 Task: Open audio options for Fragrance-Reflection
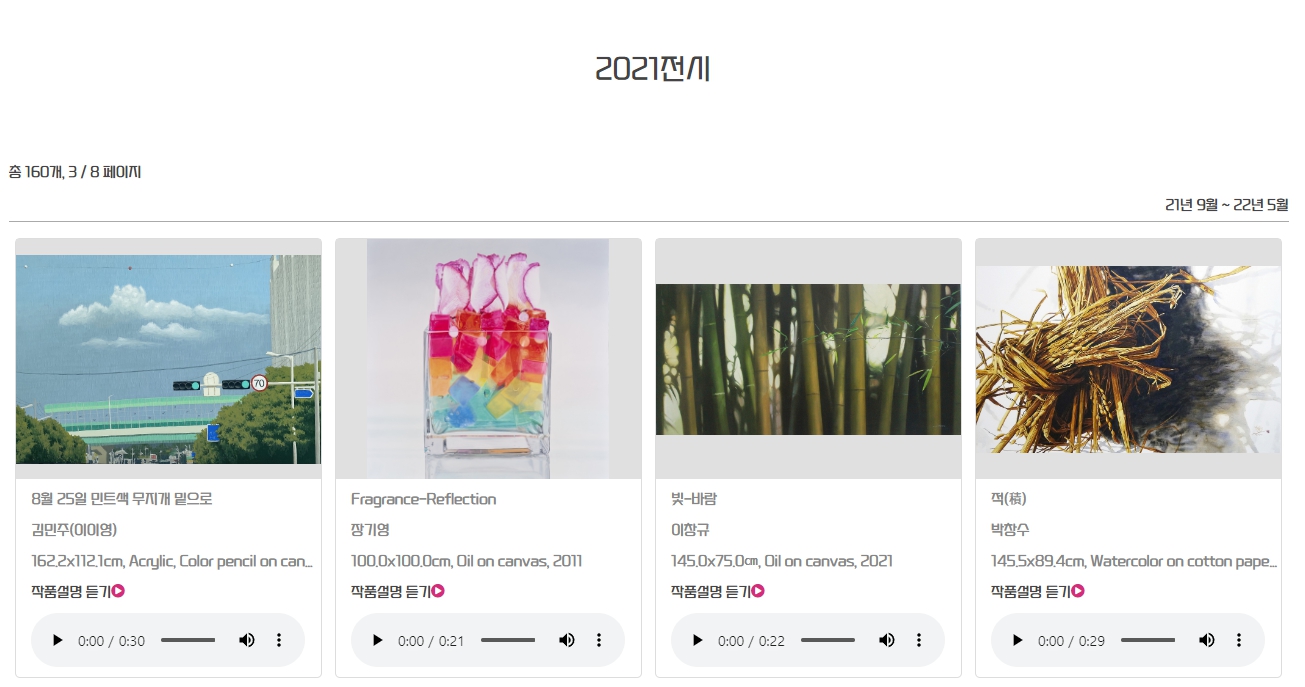pyautogui.click(x=599, y=640)
